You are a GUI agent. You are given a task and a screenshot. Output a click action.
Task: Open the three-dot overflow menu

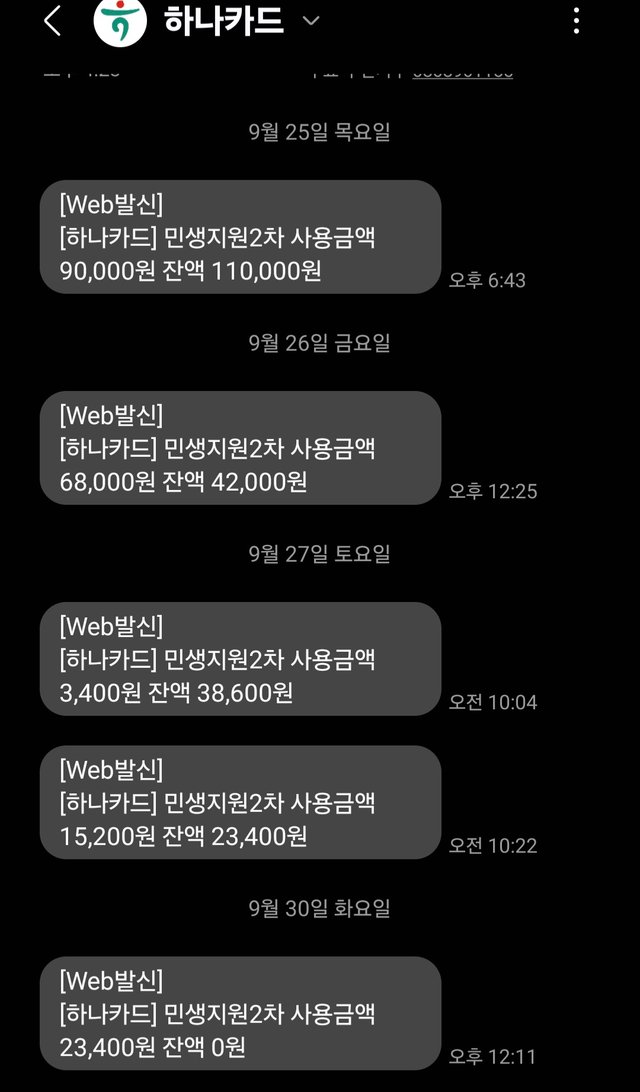[x=576, y=21]
